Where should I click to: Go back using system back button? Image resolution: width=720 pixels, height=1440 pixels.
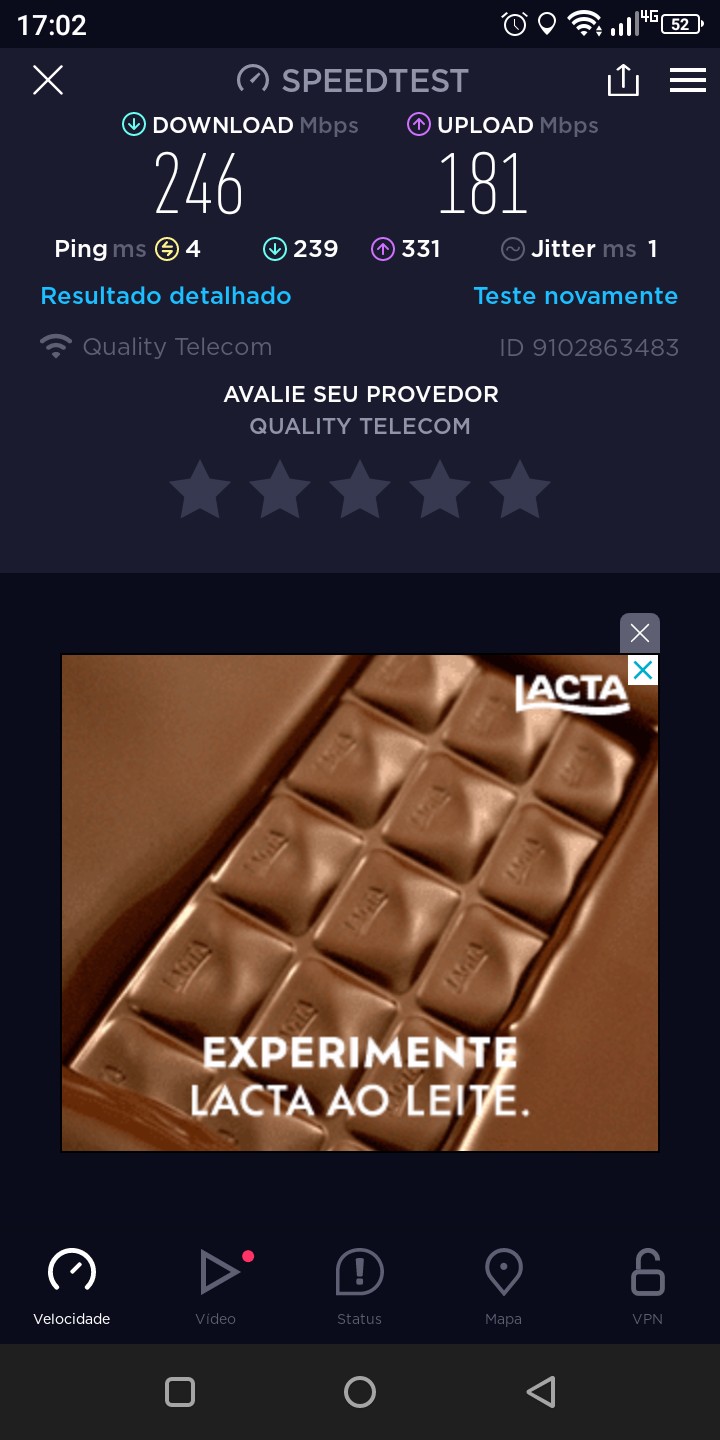point(540,1392)
